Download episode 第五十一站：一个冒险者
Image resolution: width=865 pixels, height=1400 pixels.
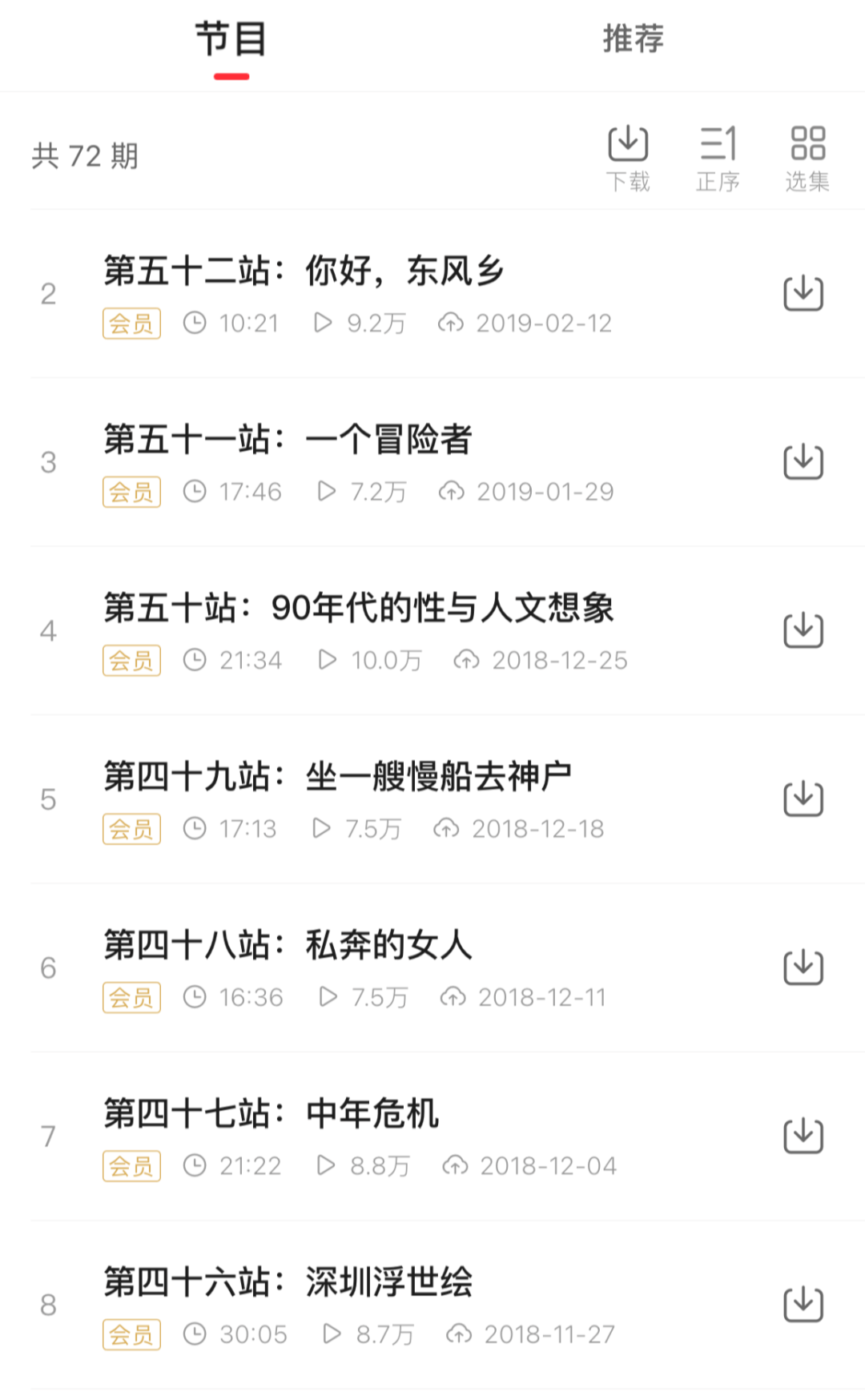[803, 461]
